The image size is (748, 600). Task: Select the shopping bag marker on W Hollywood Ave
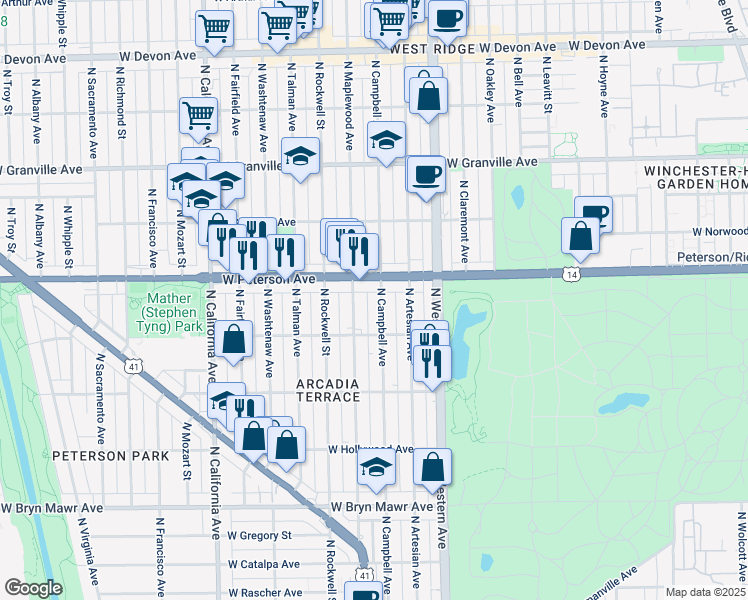tap(432, 466)
